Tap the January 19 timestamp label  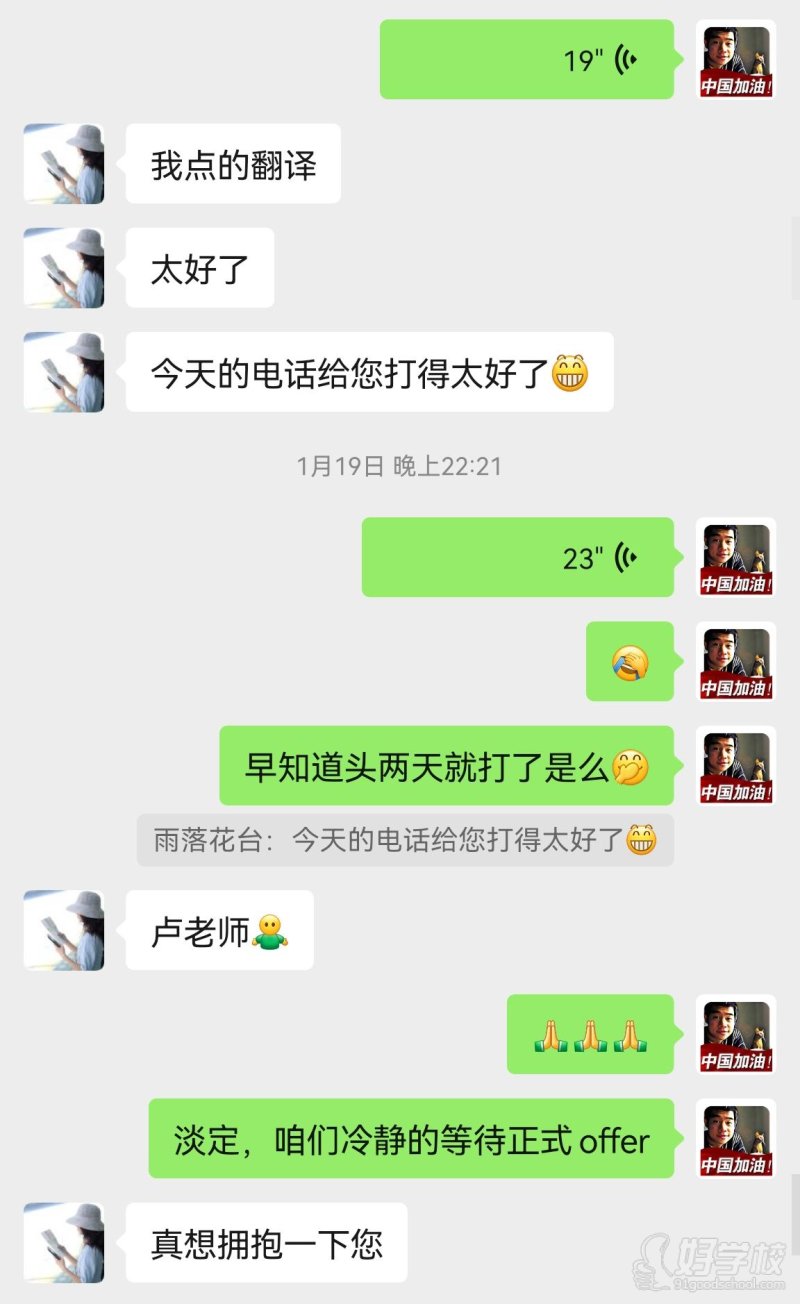(399, 464)
